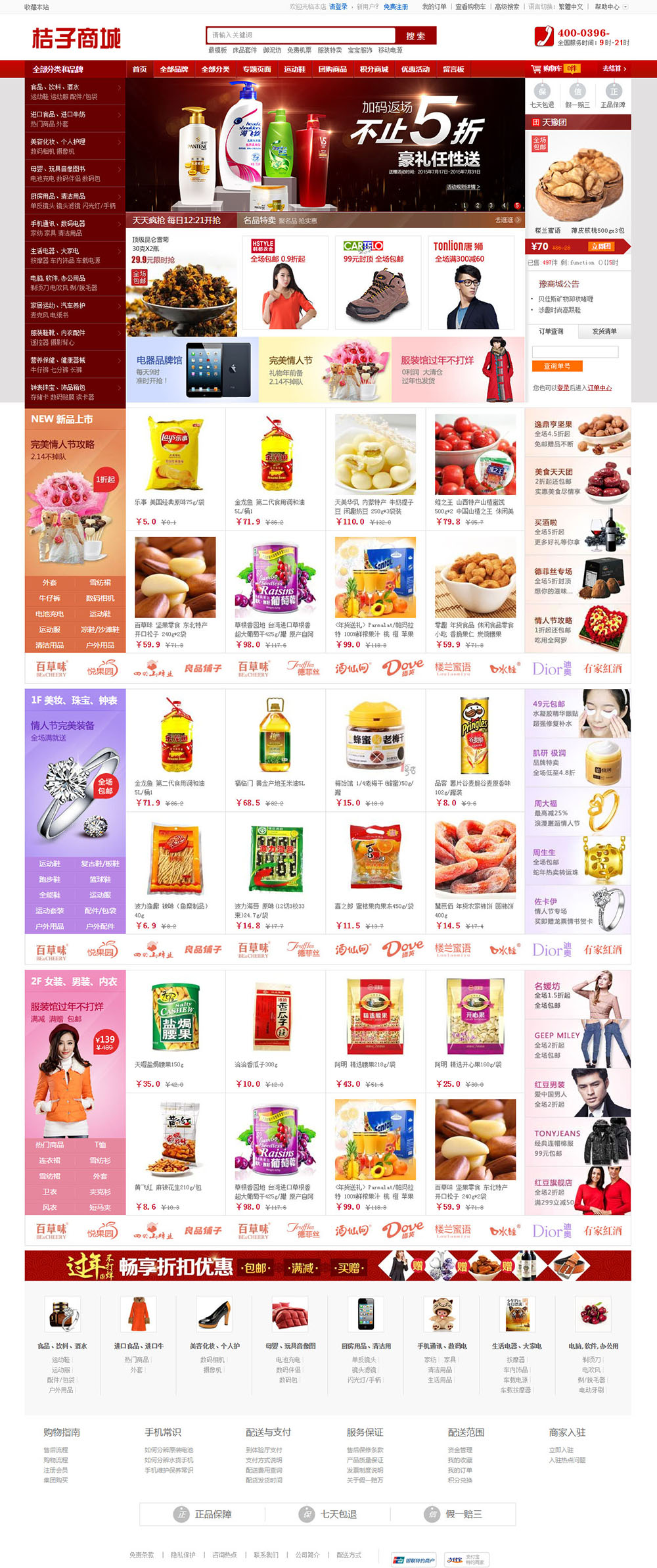
Task: Tap 立即团 on the walnut deal
Action: pos(600,247)
